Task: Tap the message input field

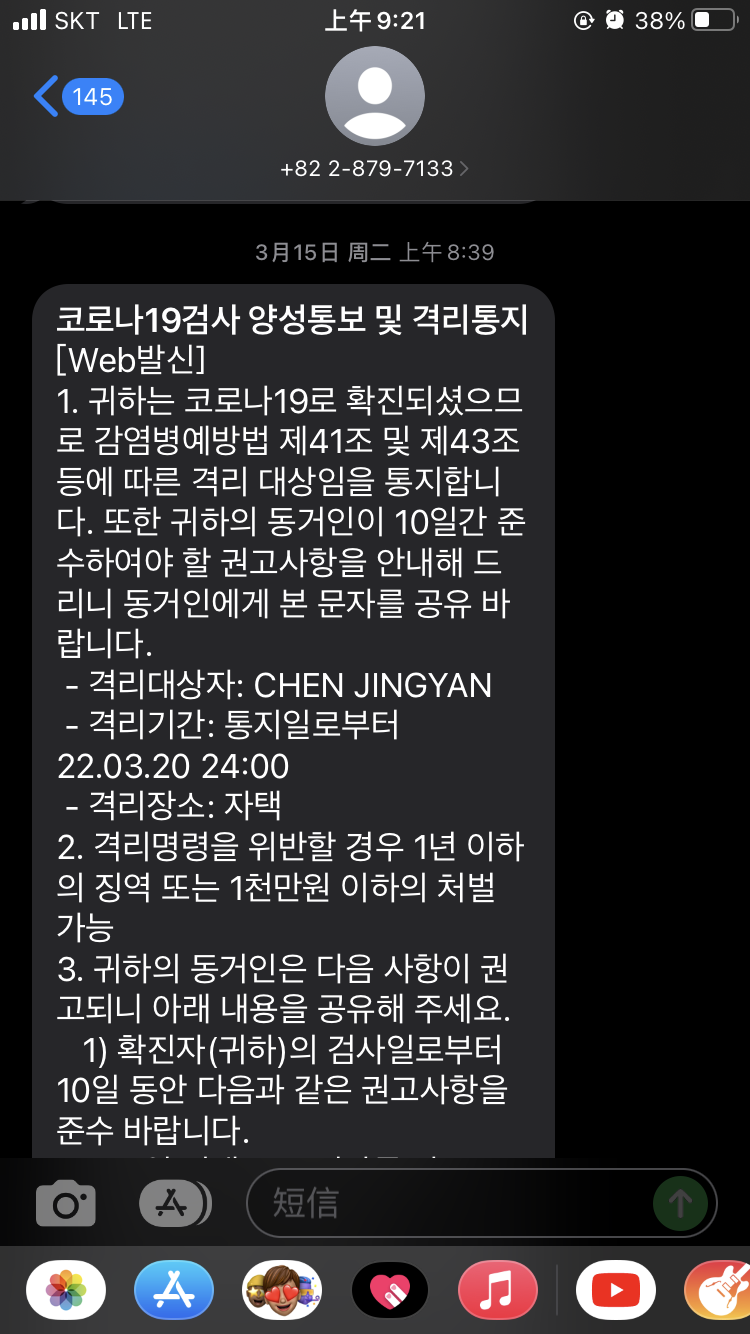Action: [x=450, y=1203]
